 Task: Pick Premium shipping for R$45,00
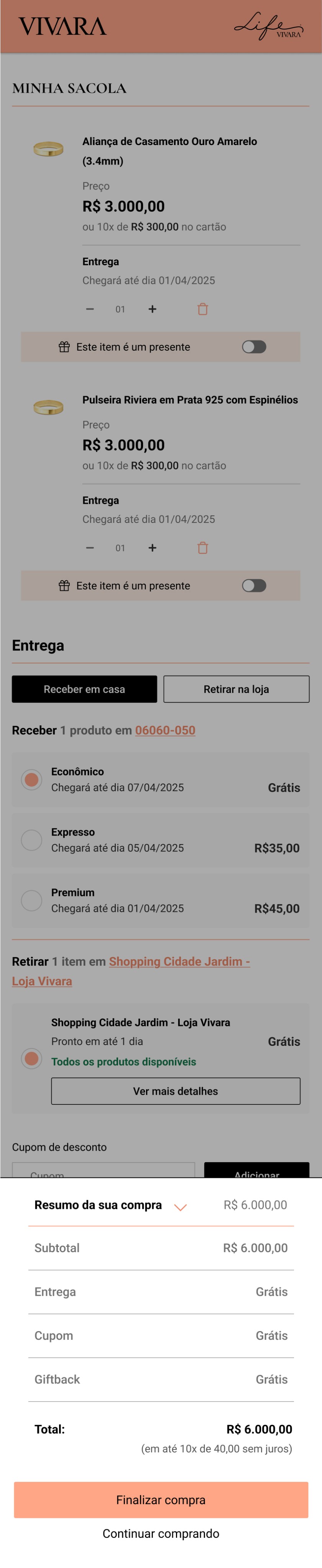click(x=32, y=900)
